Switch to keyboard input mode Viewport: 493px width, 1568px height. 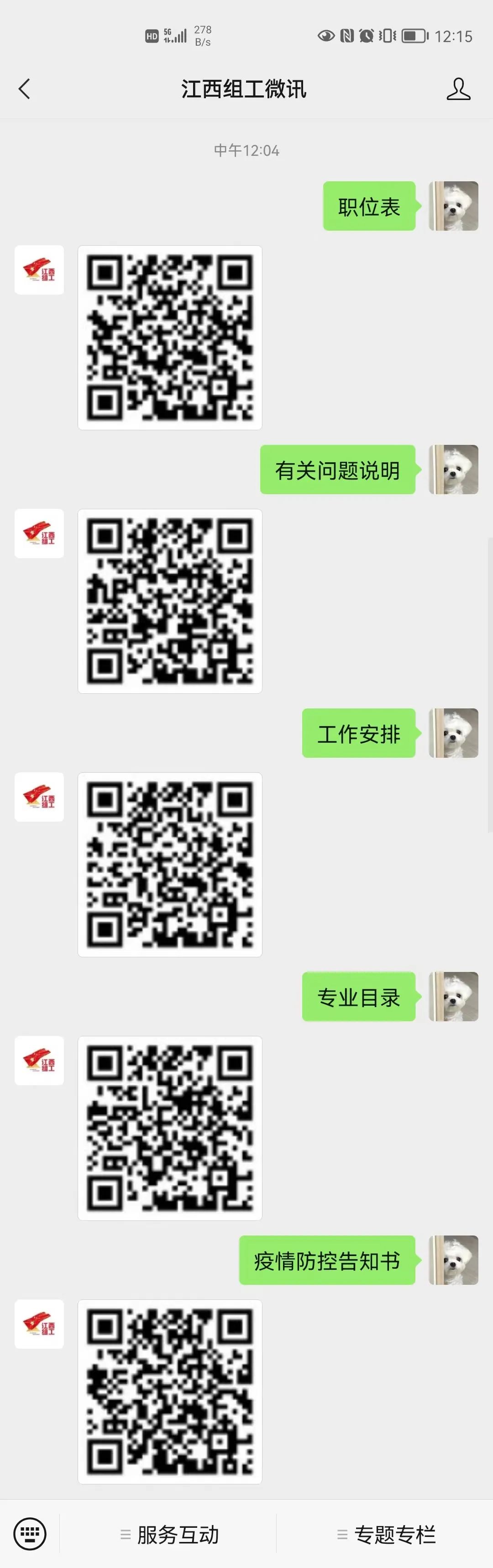(29, 1533)
